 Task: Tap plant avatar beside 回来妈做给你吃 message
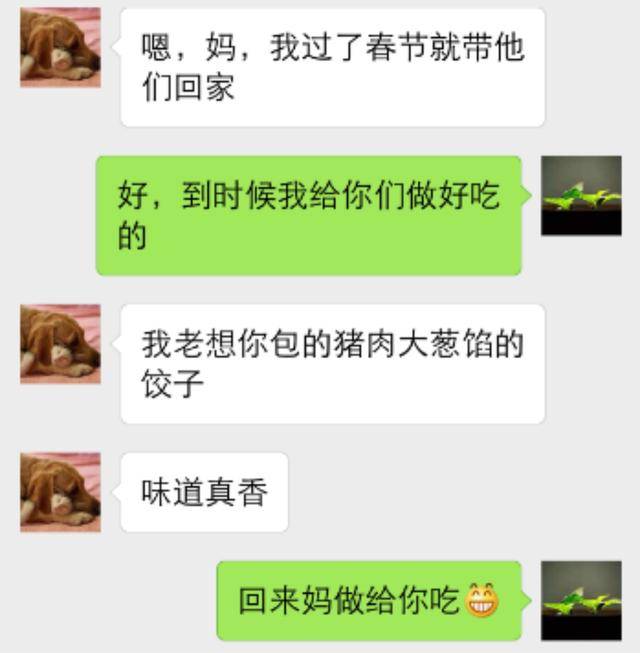pos(581,600)
